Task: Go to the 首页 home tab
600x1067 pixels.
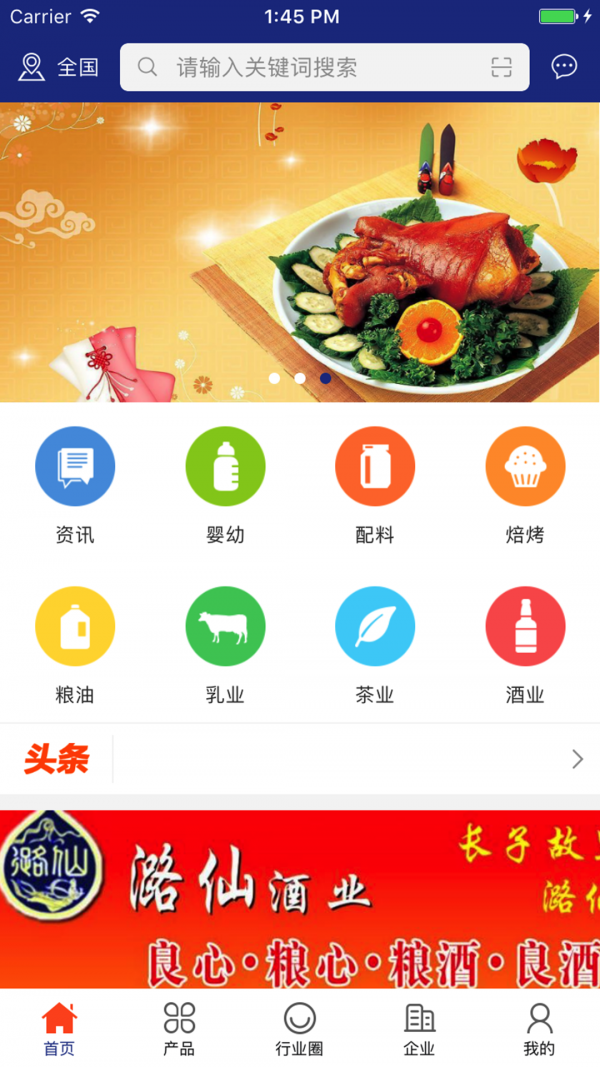Action: 59,1029
